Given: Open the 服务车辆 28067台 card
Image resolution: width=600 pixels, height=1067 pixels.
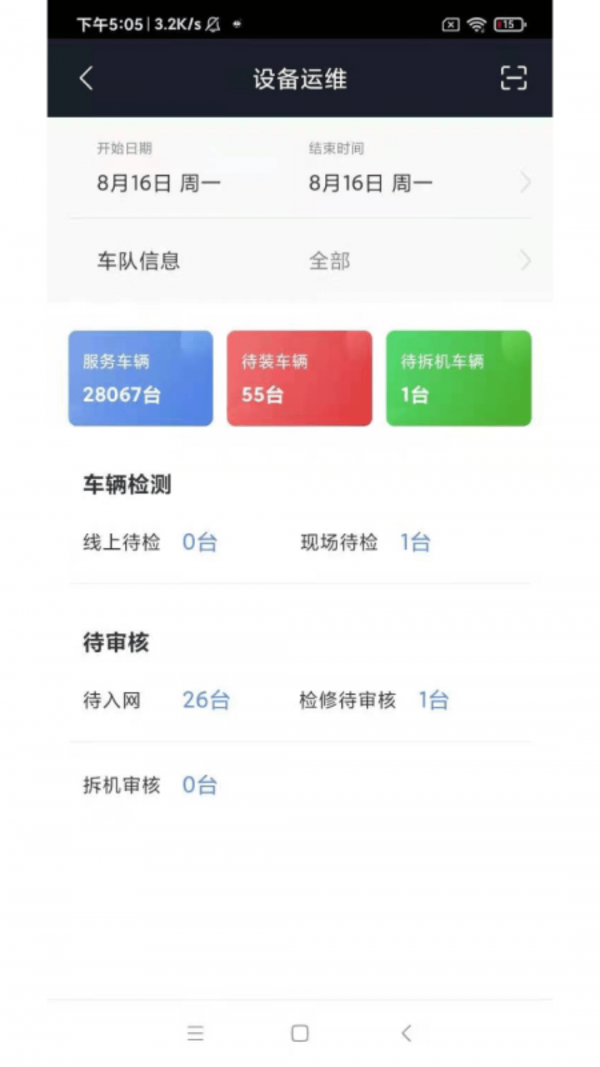Looking at the screenshot, I should 140,379.
